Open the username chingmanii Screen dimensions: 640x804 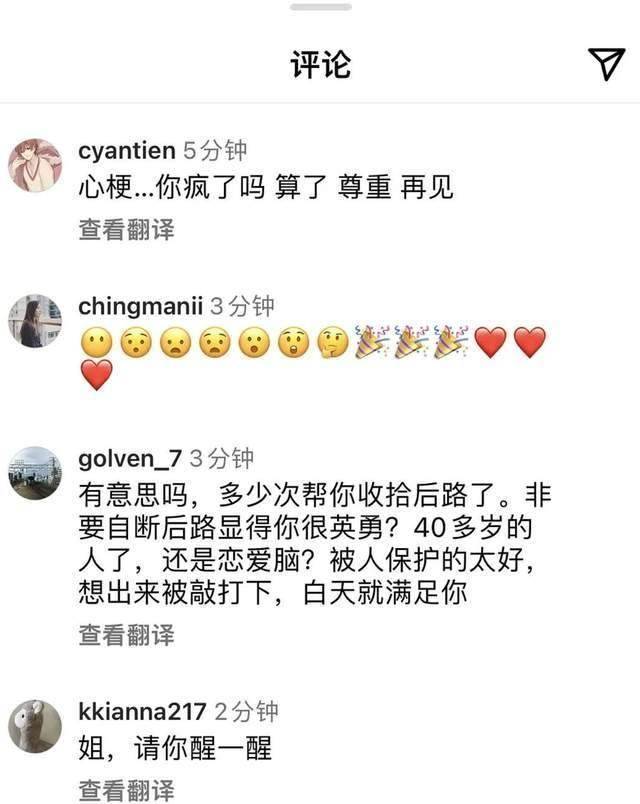(140, 305)
